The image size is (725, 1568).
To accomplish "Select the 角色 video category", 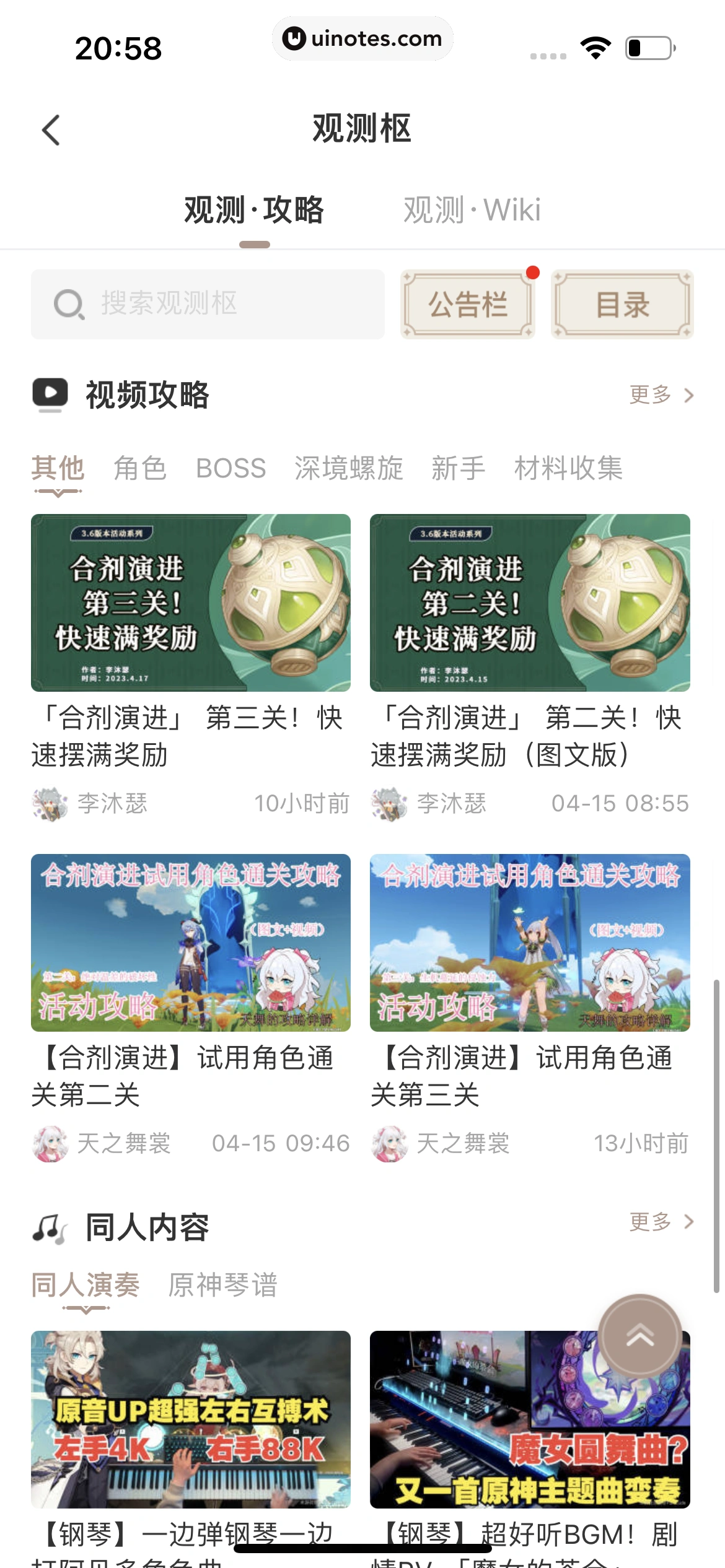I will 140,468.
